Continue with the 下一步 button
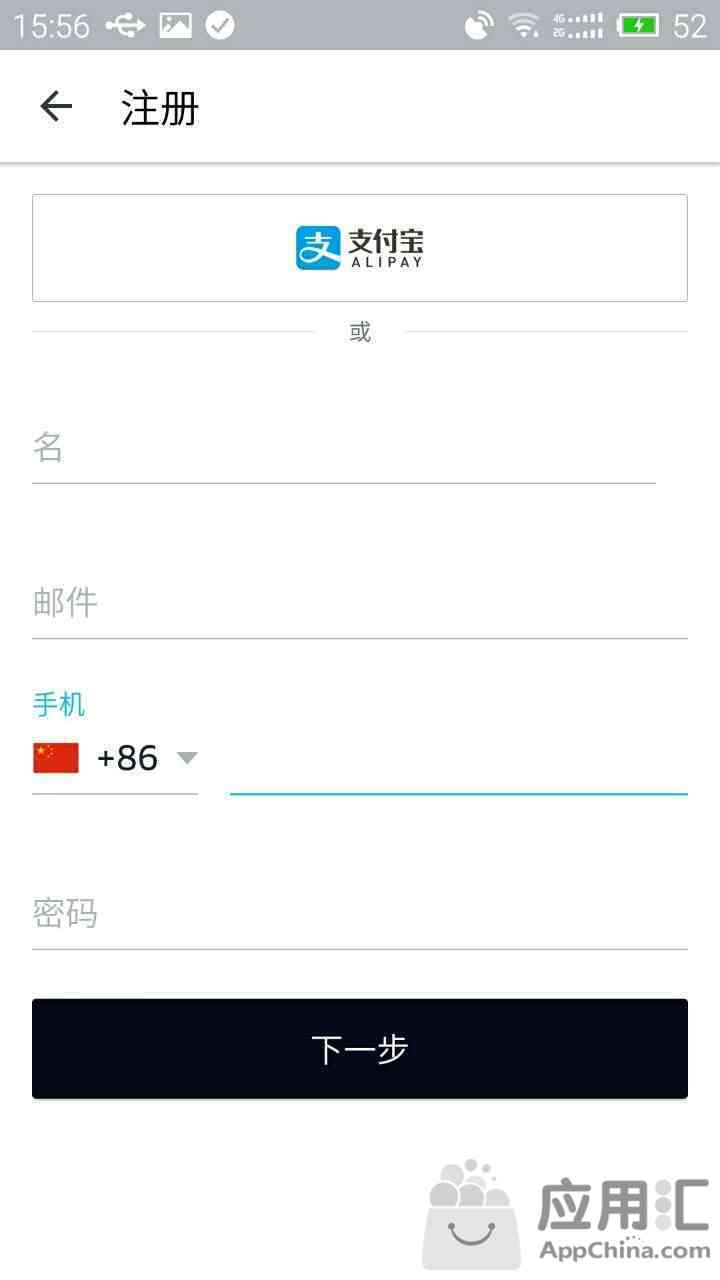Screen dimensions: 720x1280 360,1049
